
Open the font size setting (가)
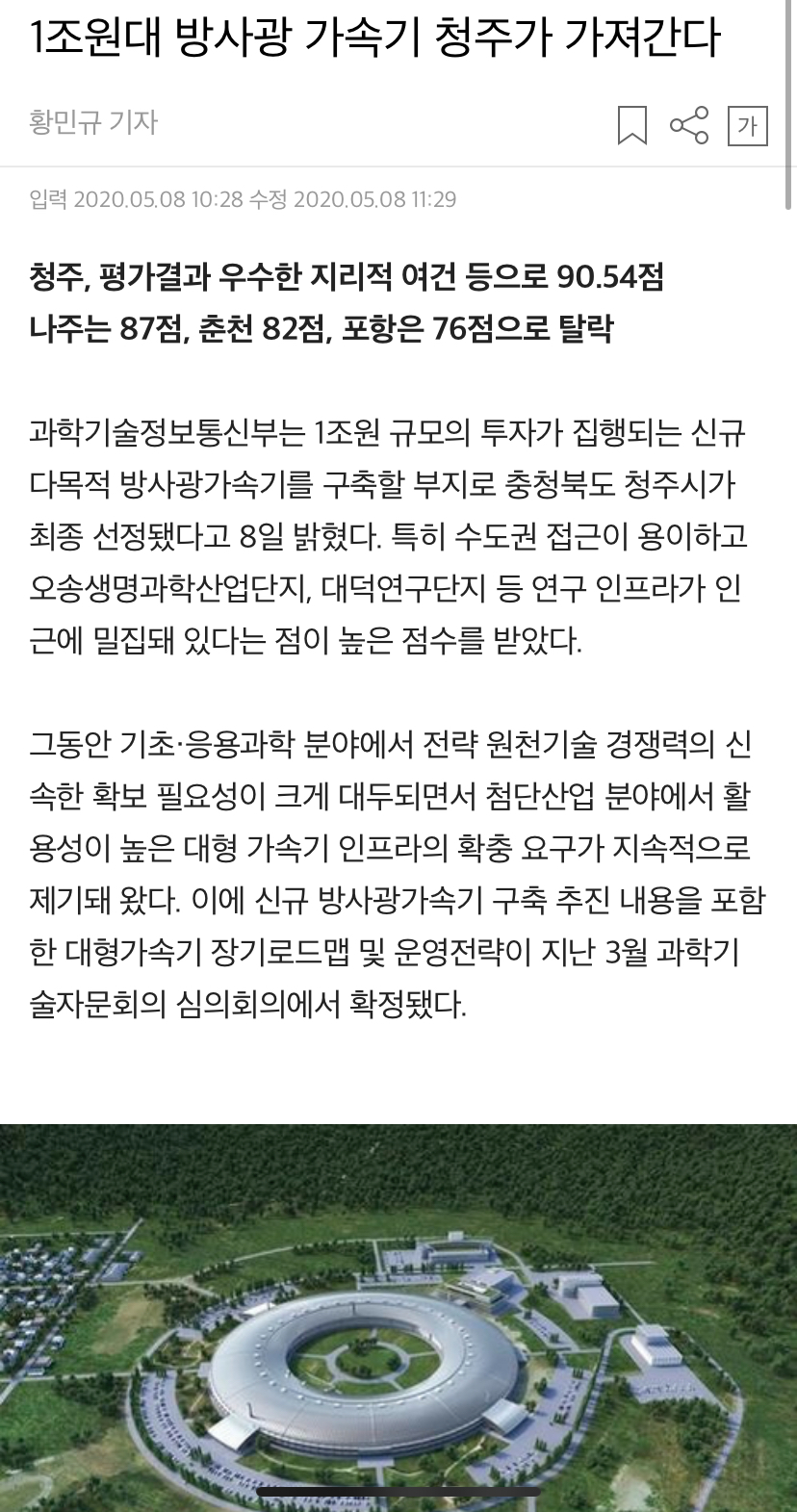(747, 125)
